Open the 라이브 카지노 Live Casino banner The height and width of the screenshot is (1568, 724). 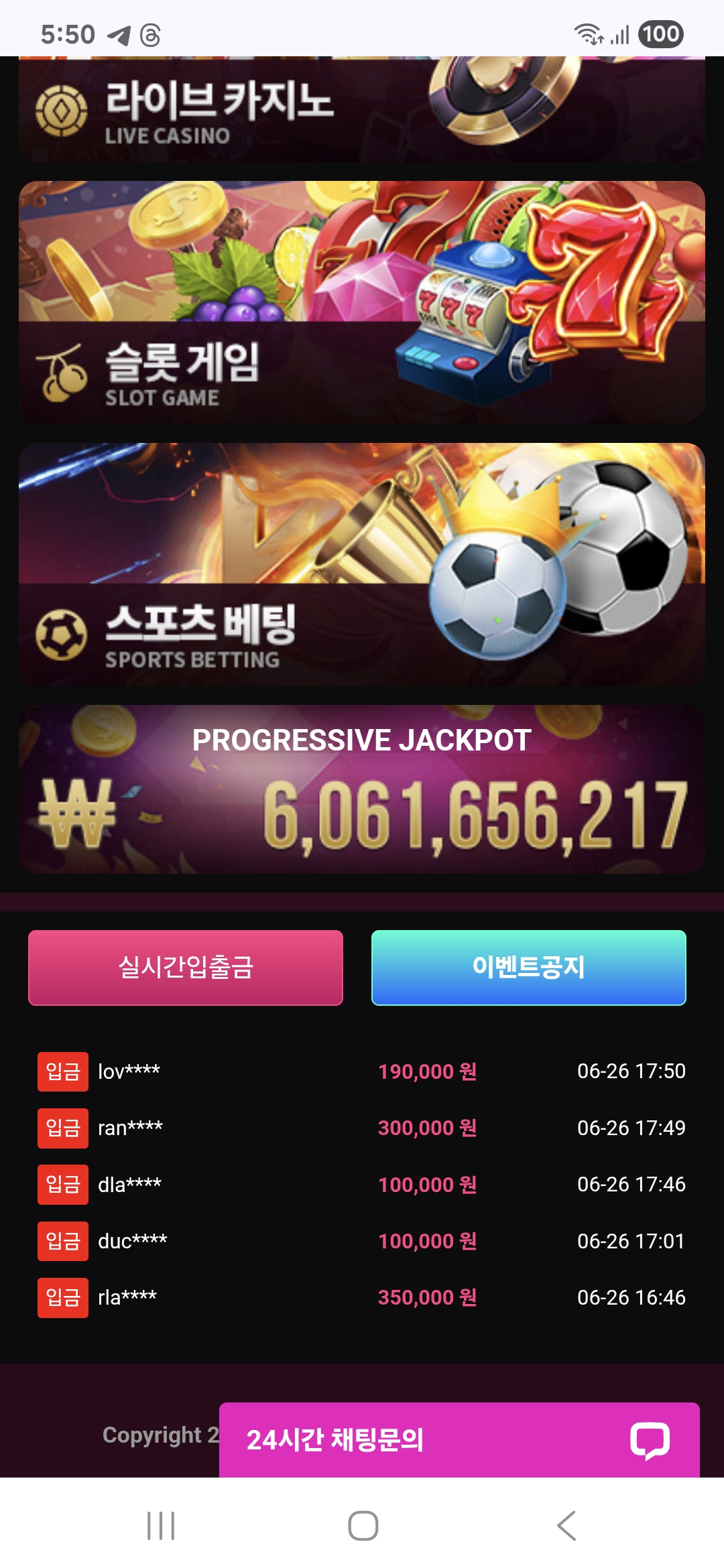(362, 111)
